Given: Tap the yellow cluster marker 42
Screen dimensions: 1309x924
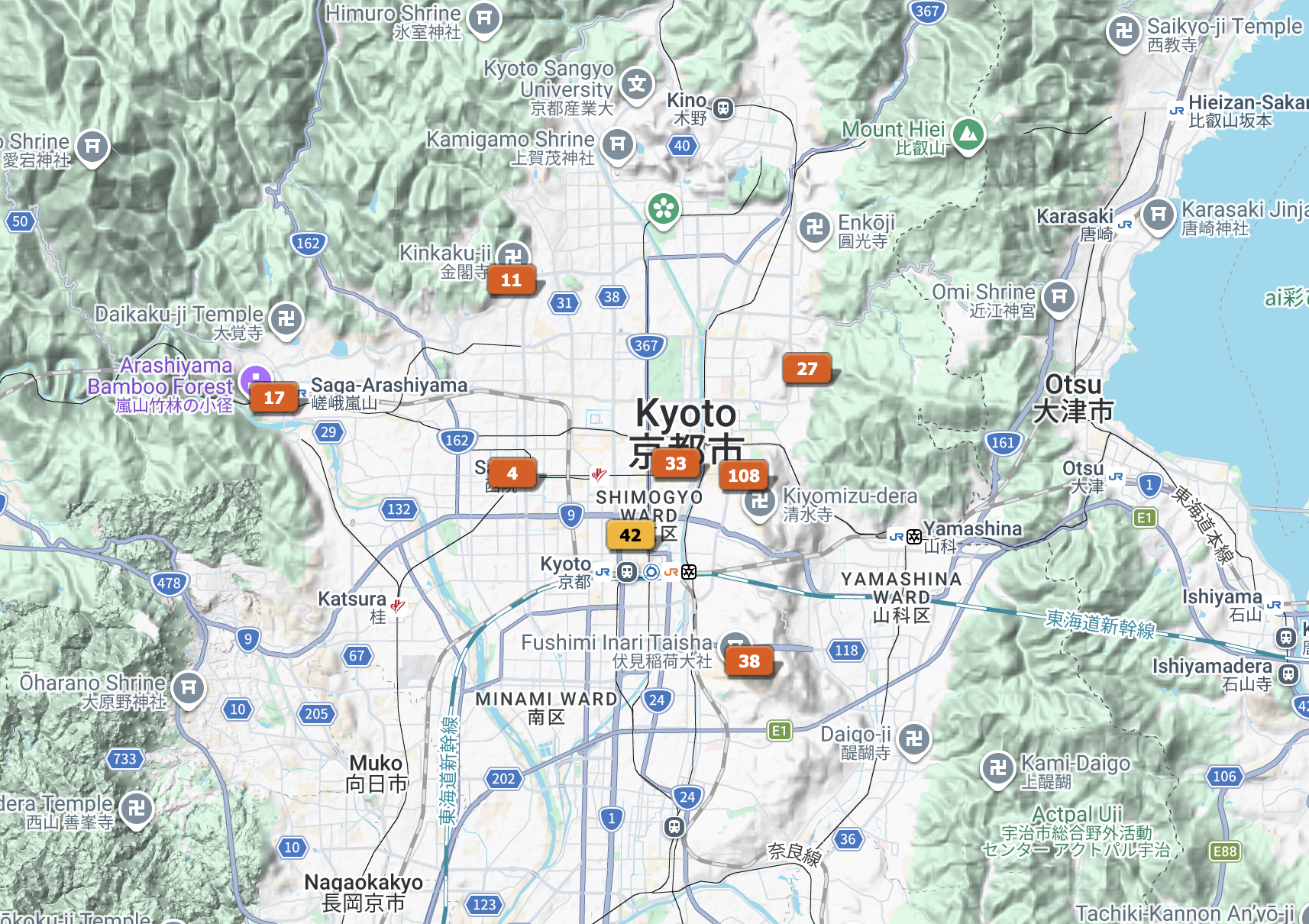Looking at the screenshot, I should click(x=630, y=535).
